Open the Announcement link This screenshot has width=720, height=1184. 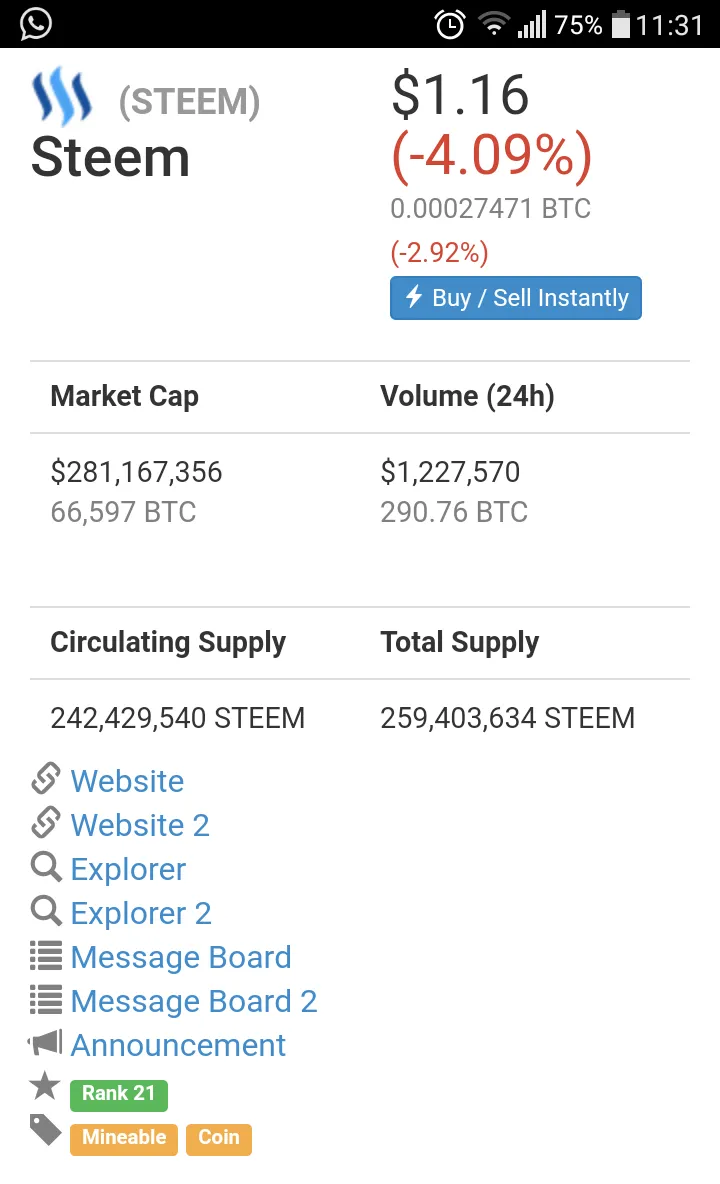(x=178, y=1046)
